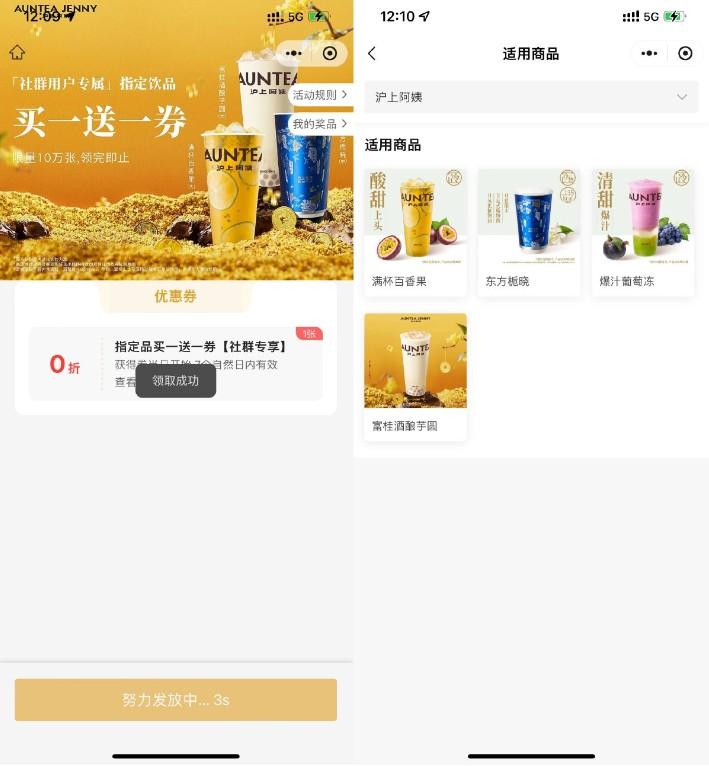Close the mini program from the 适用商品 page
Image resolution: width=709 pixels, height=766 pixels.
685,53
